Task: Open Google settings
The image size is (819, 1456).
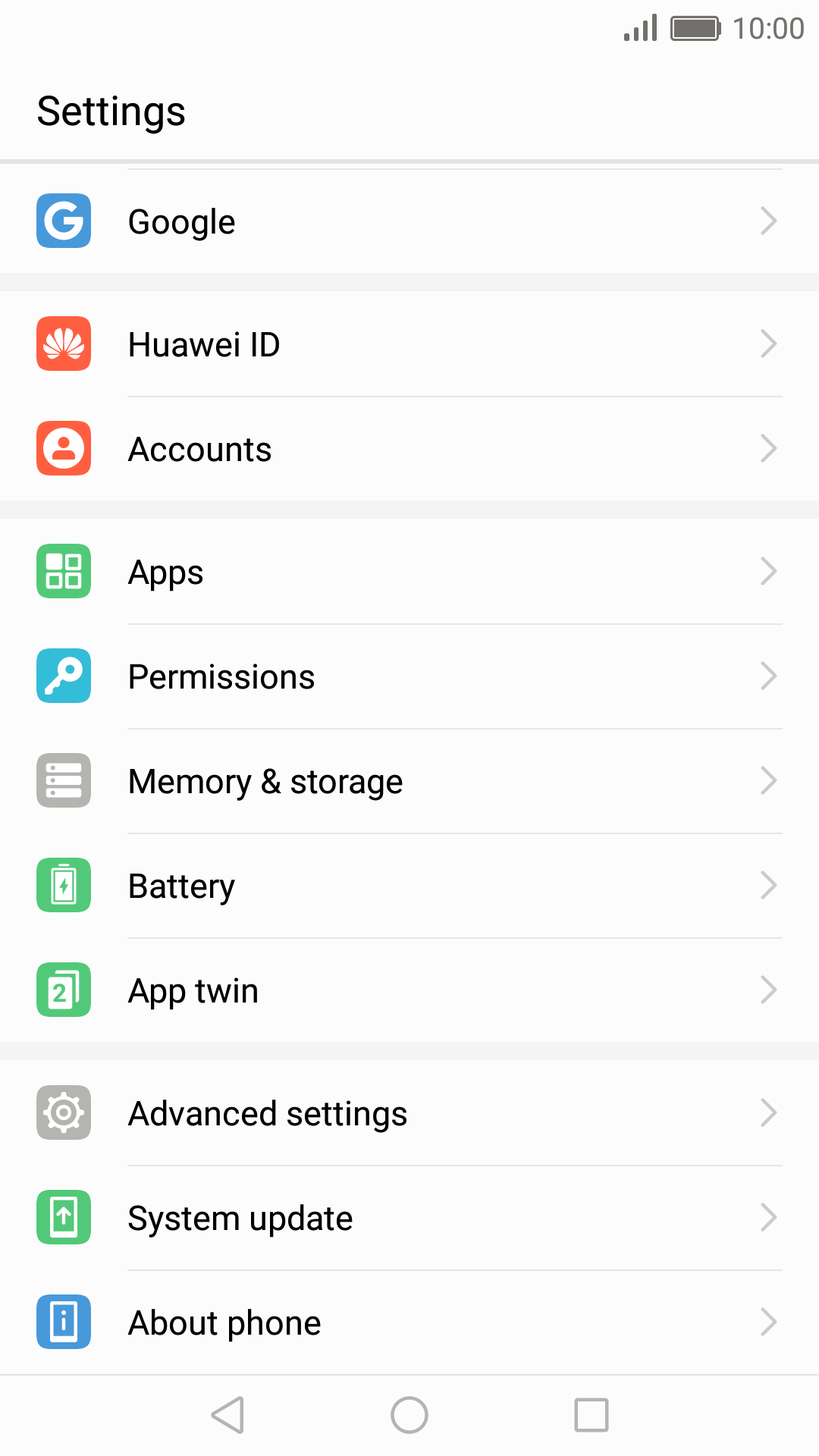Action: pos(409,221)
